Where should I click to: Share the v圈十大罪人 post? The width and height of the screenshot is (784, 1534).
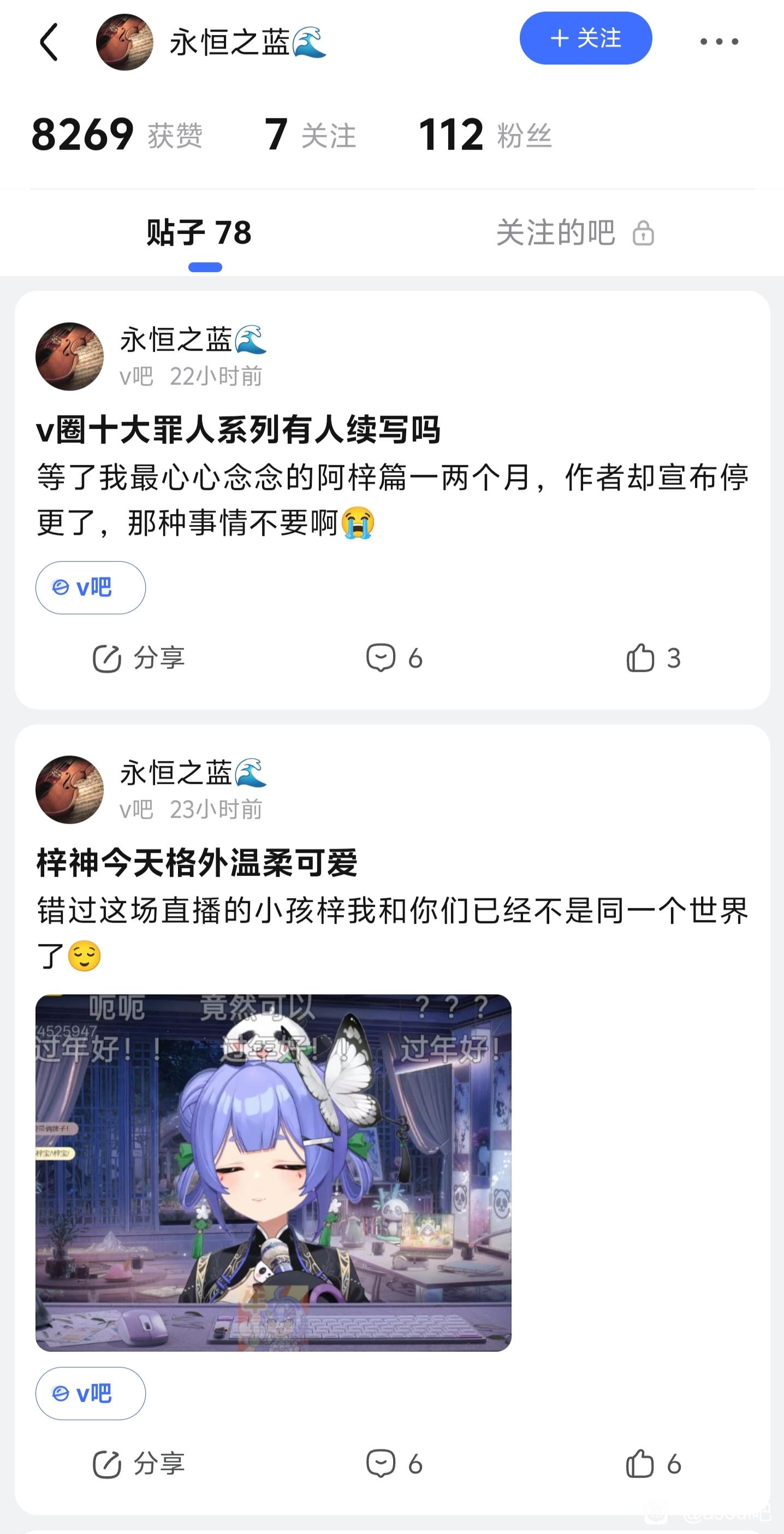(x=139, y=658)
